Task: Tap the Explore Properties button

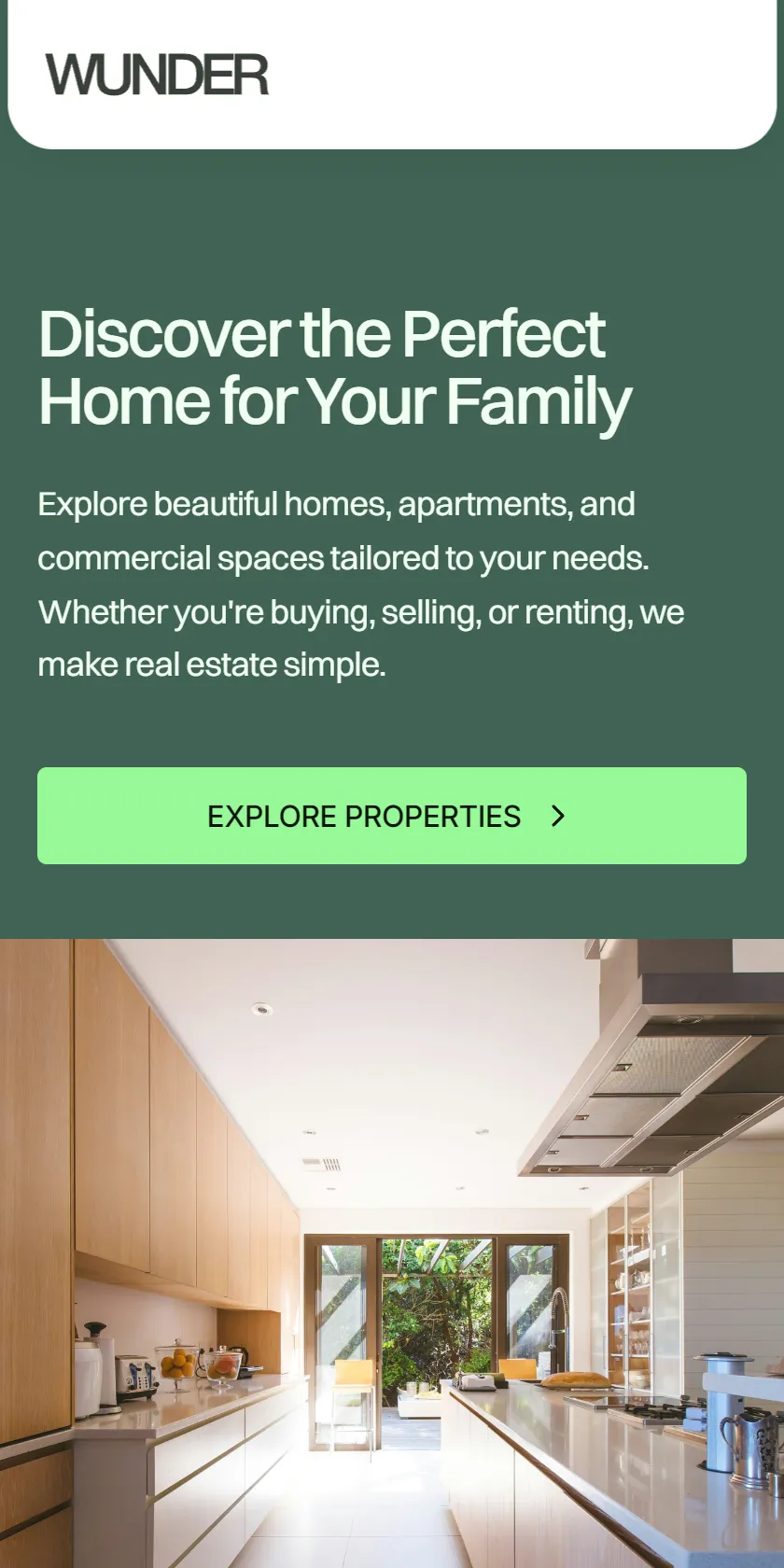Action: [392, 816]
